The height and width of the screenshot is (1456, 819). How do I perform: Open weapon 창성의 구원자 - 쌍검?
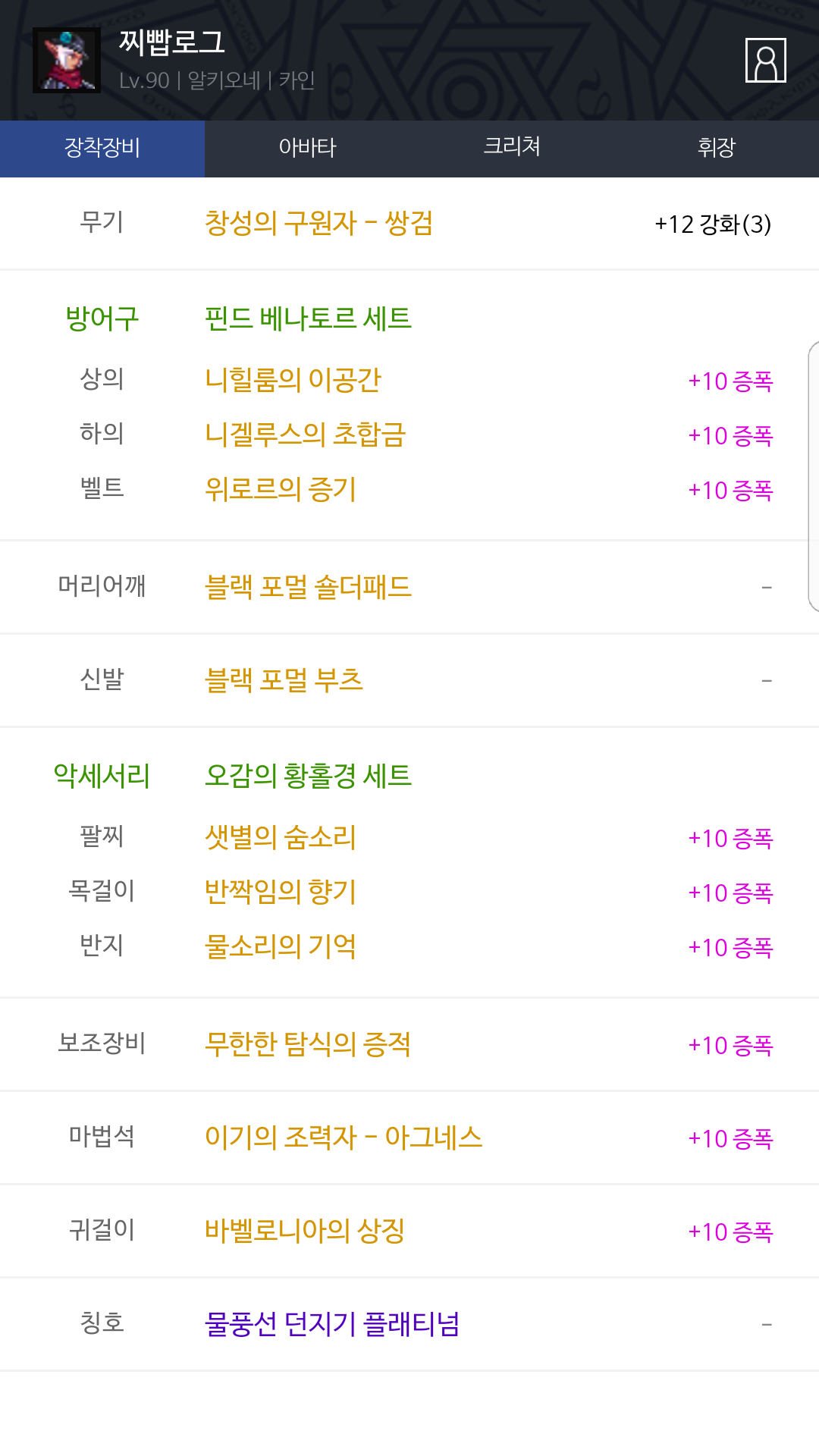click(318, 224)
